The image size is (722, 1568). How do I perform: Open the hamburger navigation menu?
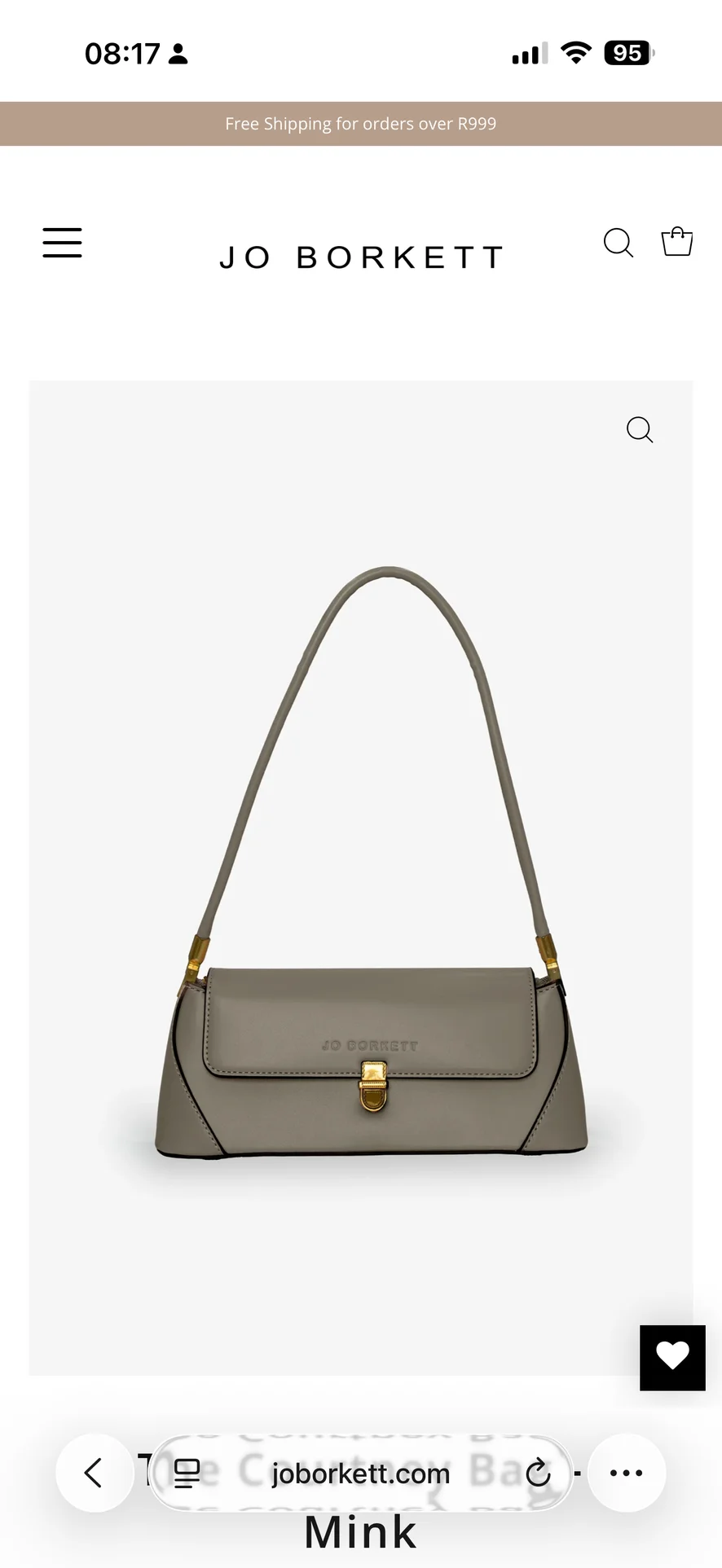(x=63, y=243)
